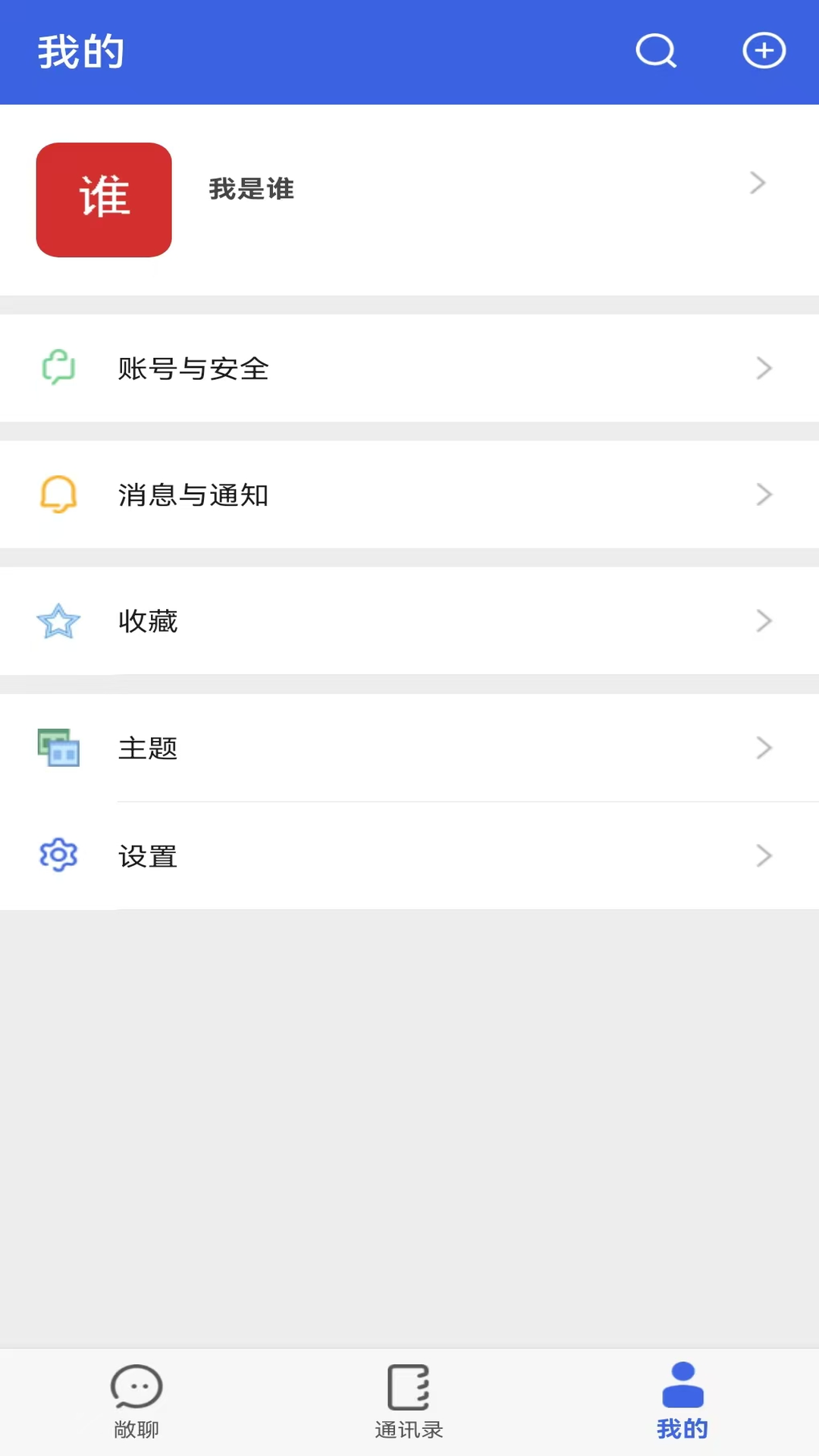Select the 主题 theme option
Screen dimensions: 819x1456
[x=149, y=748]
